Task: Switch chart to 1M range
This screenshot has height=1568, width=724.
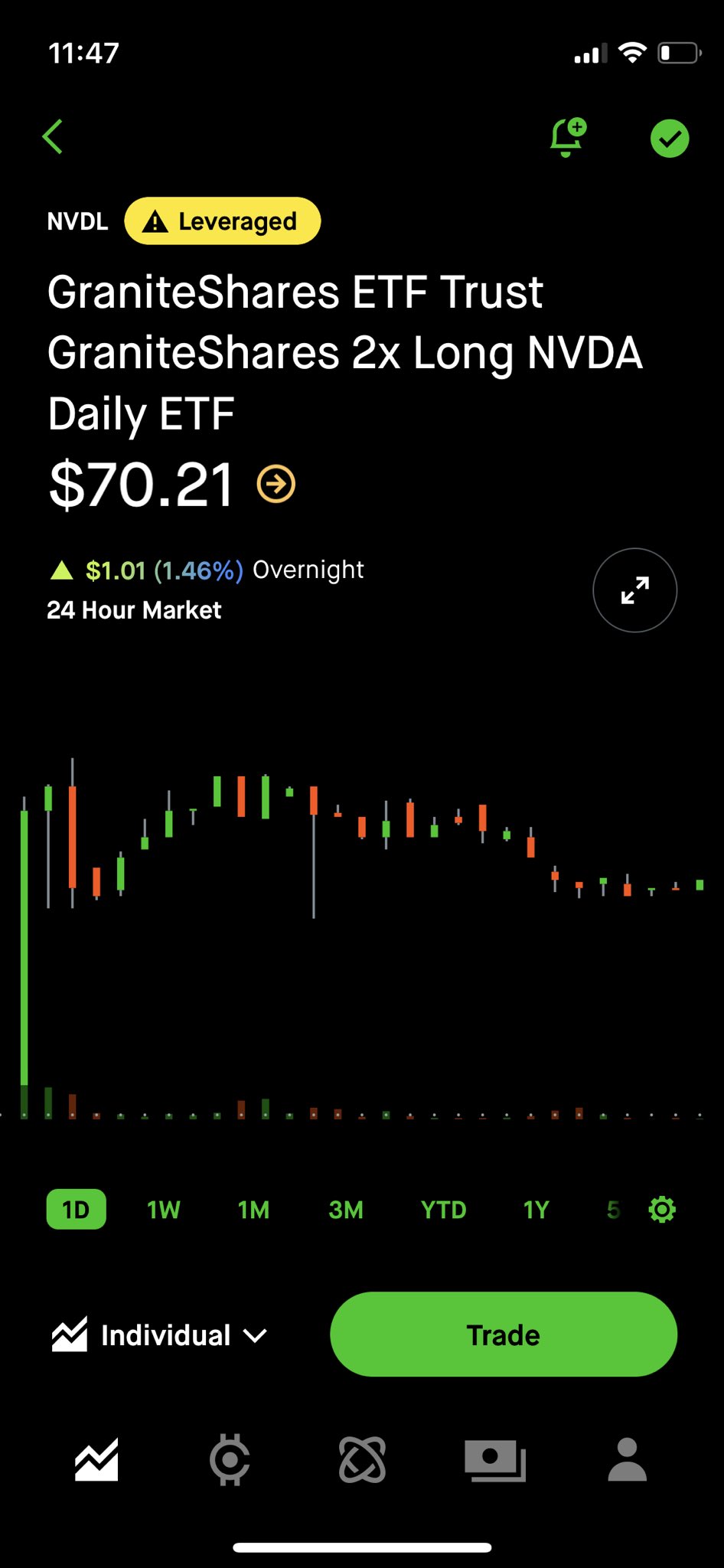Action: (253, 1210)
